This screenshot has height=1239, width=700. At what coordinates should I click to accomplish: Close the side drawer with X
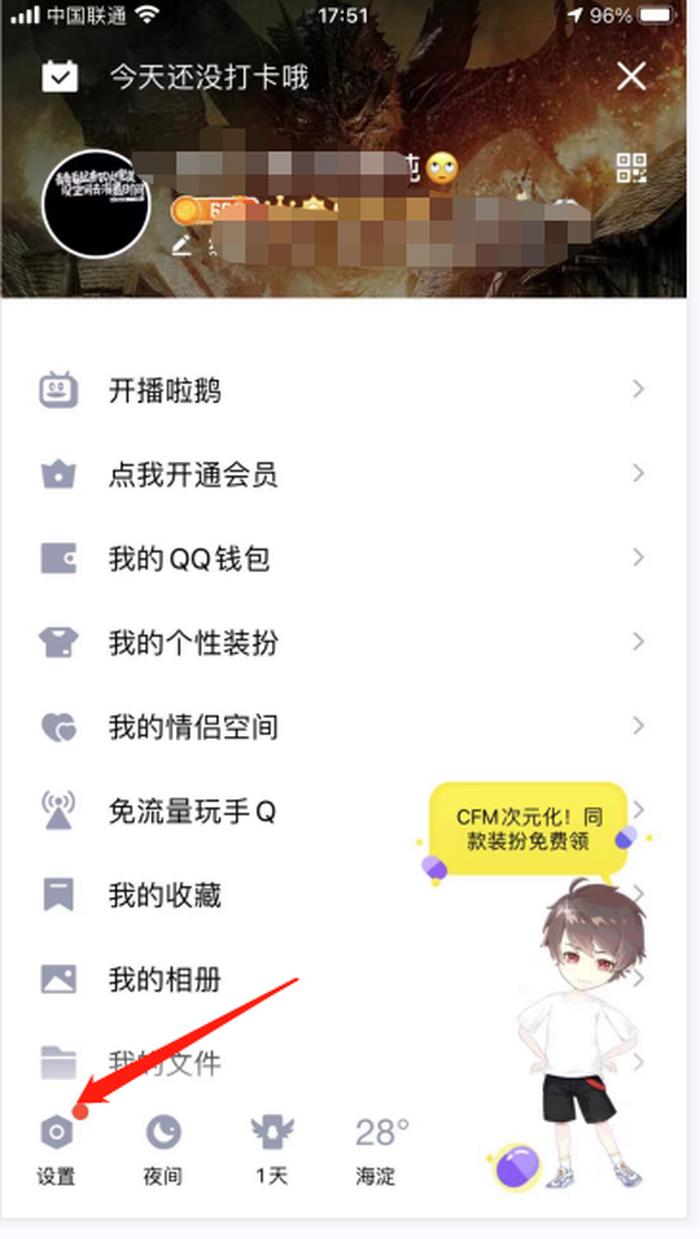coord(631,76)
